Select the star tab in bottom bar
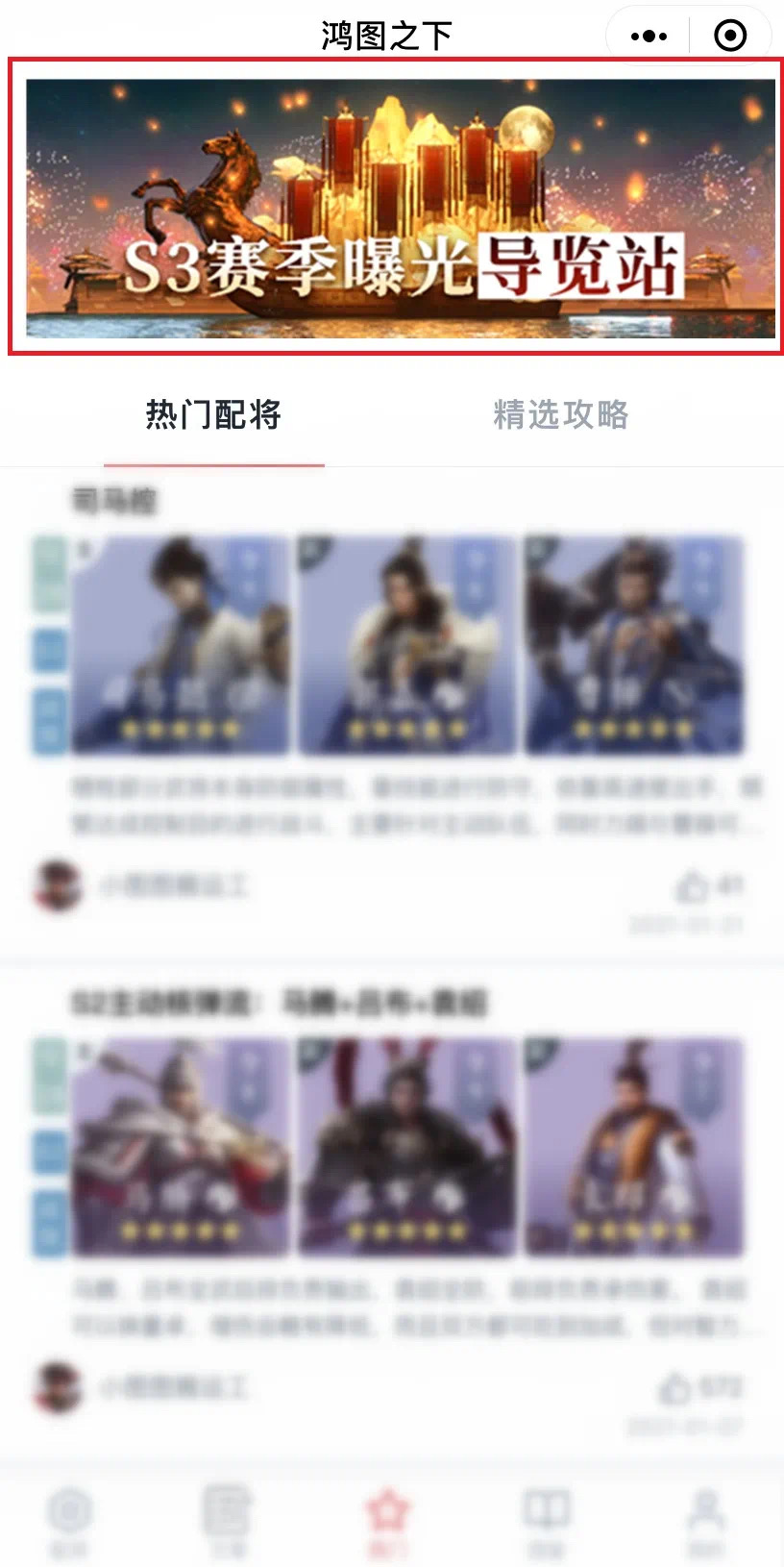The height and width of the screenshot is (1567, 784). tap(387, 1518)
